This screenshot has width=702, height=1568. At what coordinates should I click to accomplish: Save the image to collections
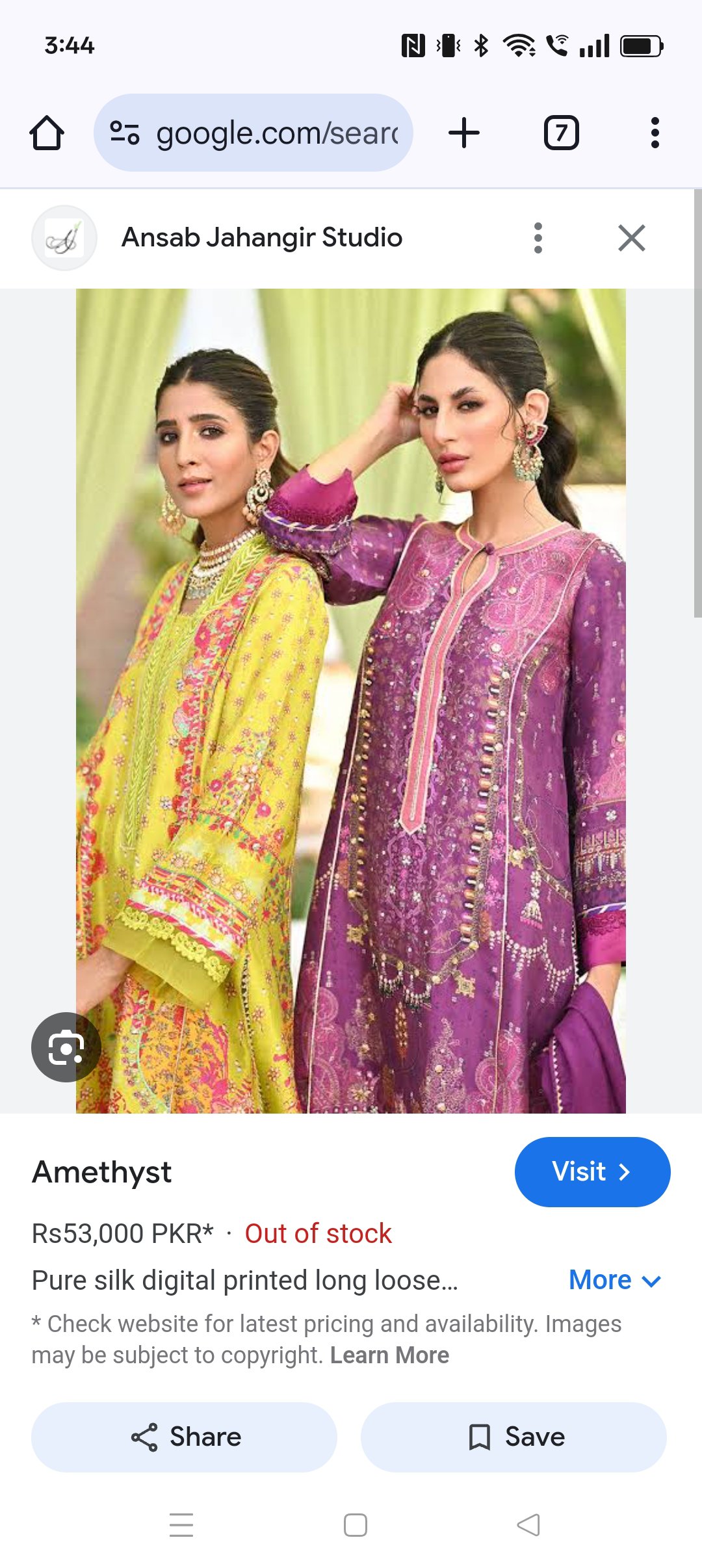click(513, 1437)
